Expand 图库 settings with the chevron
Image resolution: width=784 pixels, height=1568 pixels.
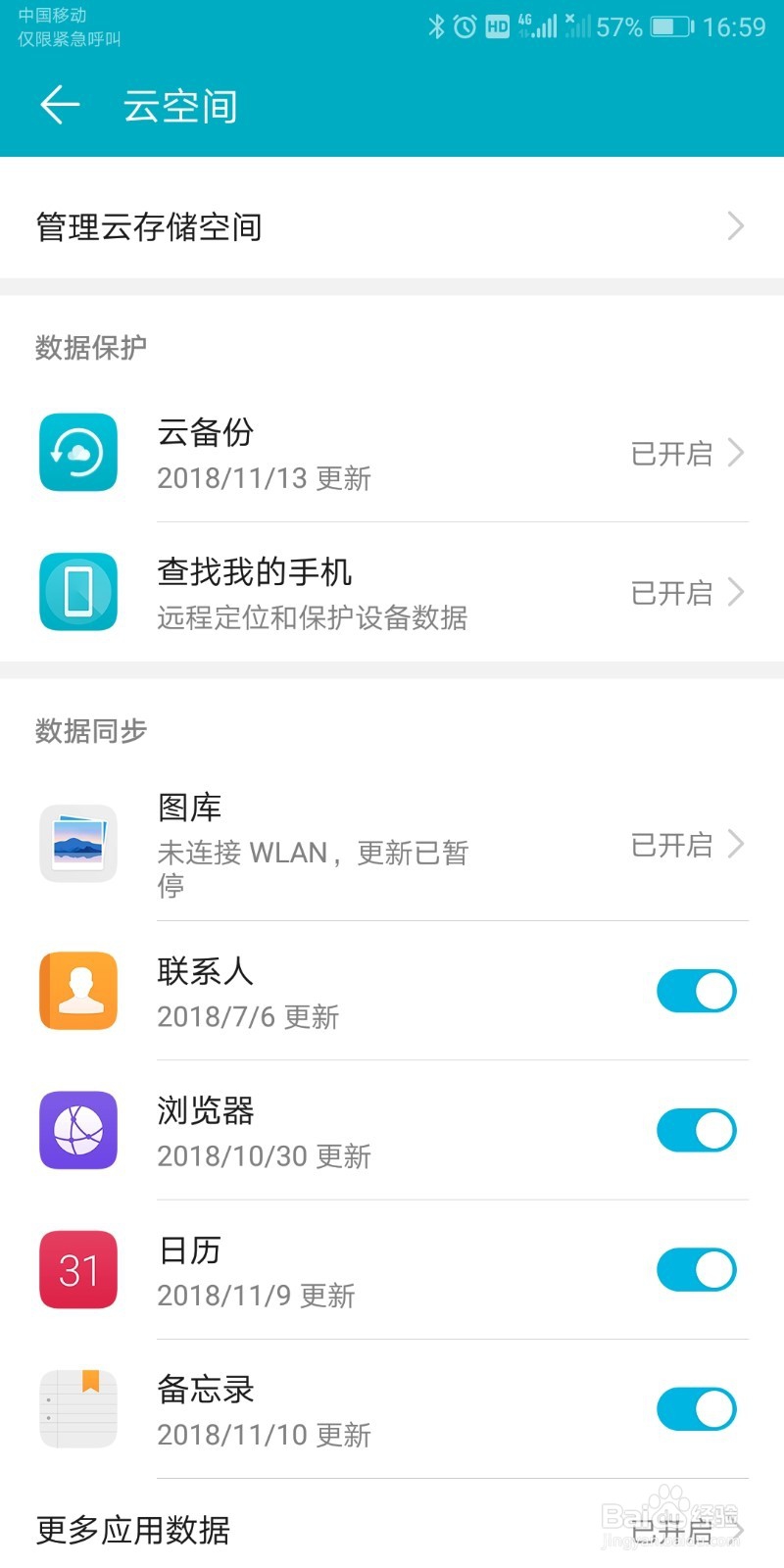pos(737,844)
